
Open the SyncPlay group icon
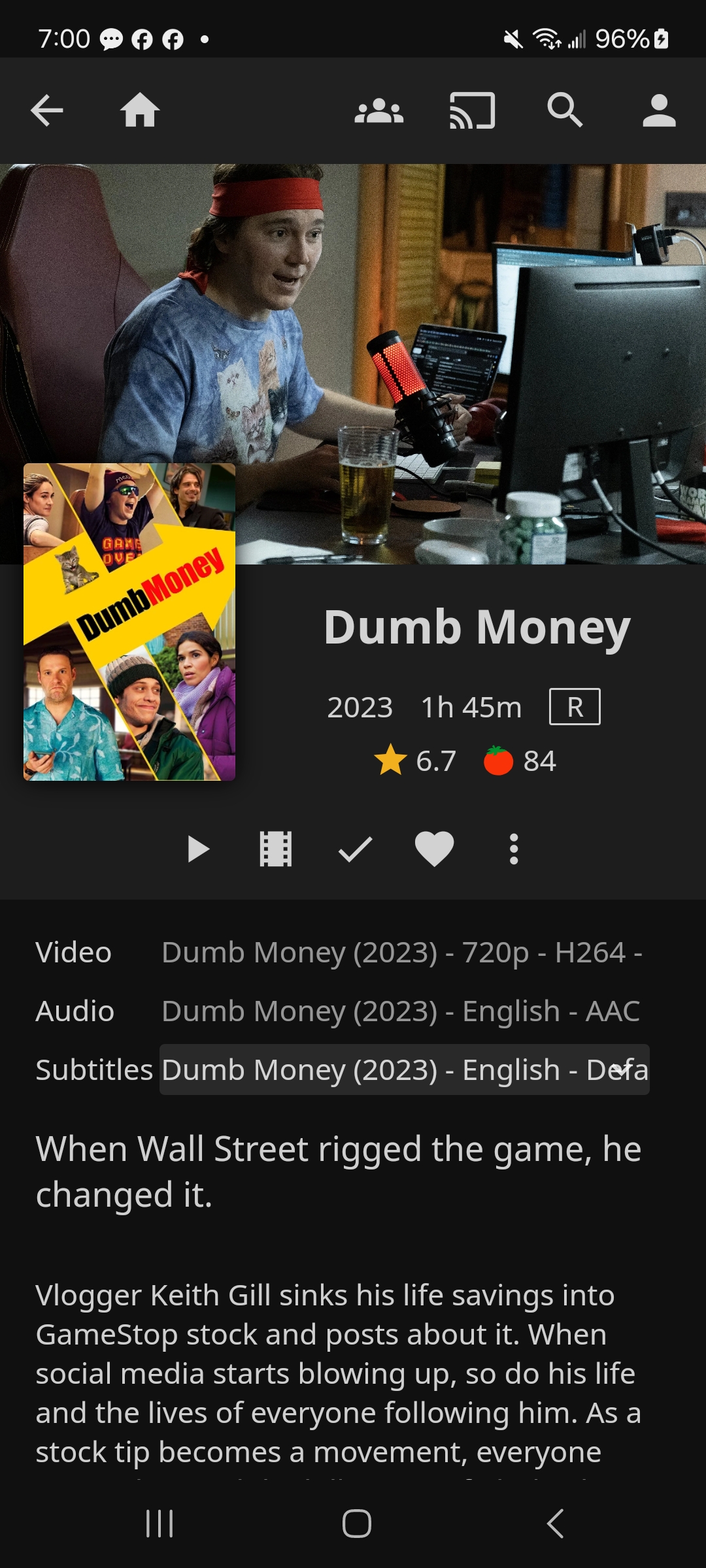[x=378, y=110]
